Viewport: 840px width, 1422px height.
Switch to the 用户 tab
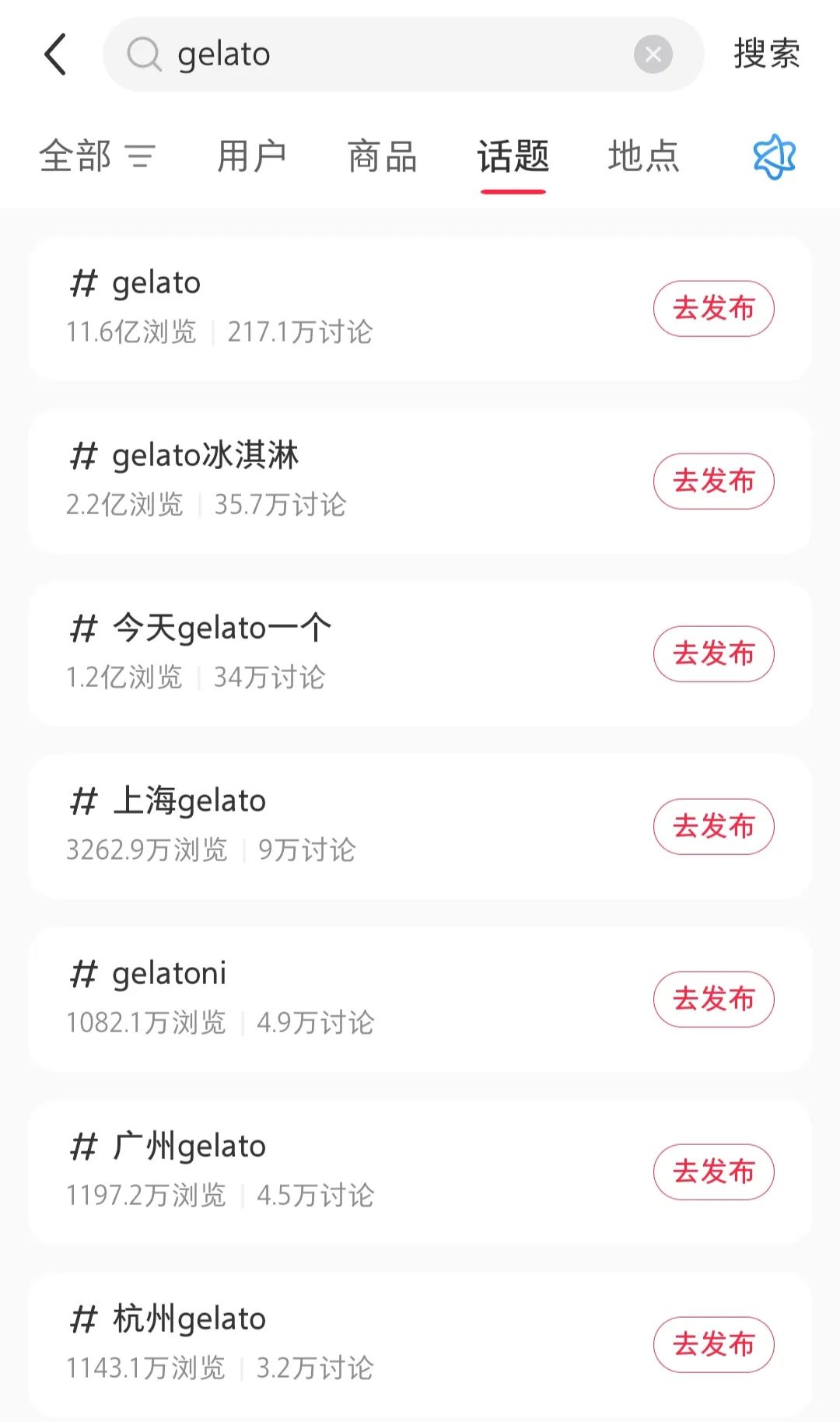(x=252, y=156)
